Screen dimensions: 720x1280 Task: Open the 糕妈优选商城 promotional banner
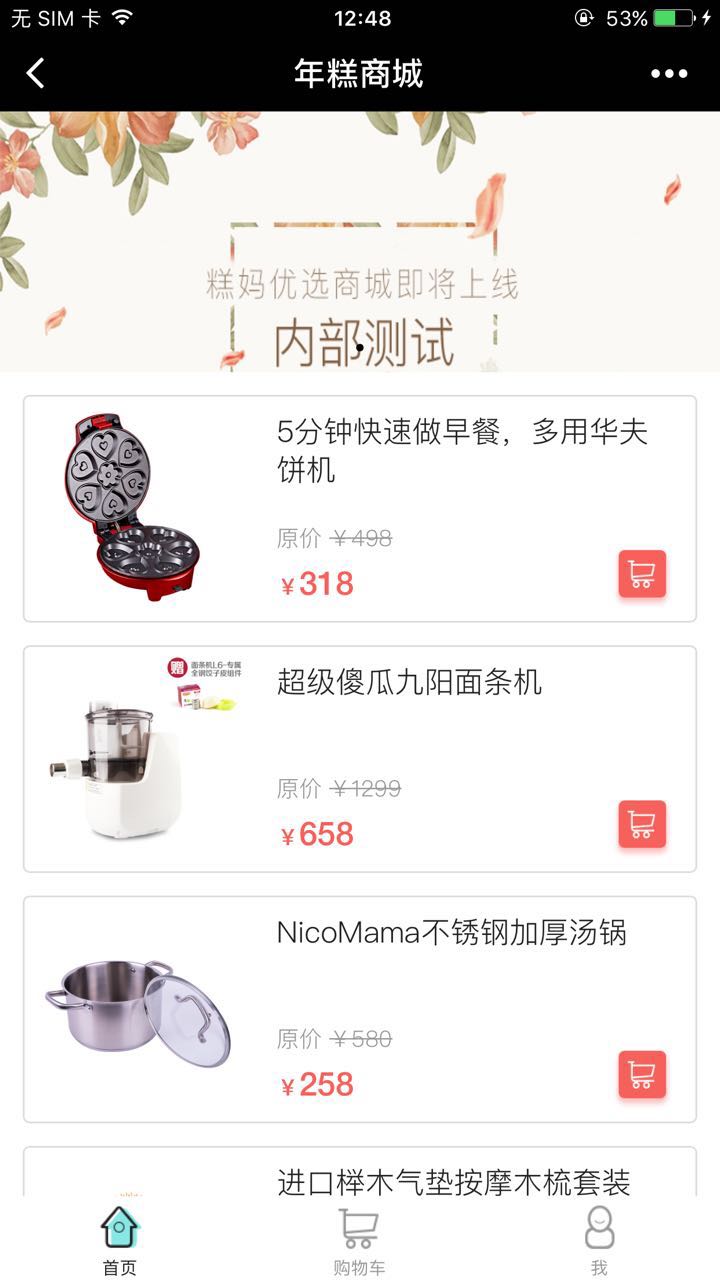click(x=360, y=242)
